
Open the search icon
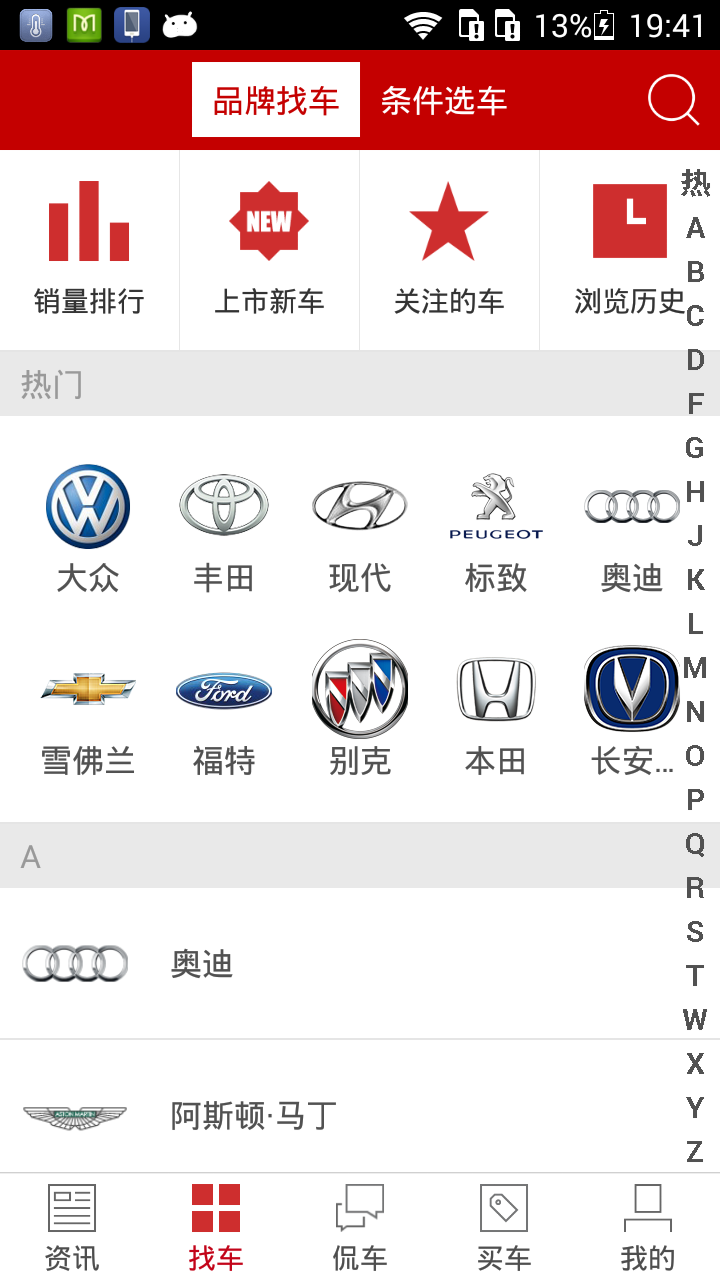(x=674, y=99)
